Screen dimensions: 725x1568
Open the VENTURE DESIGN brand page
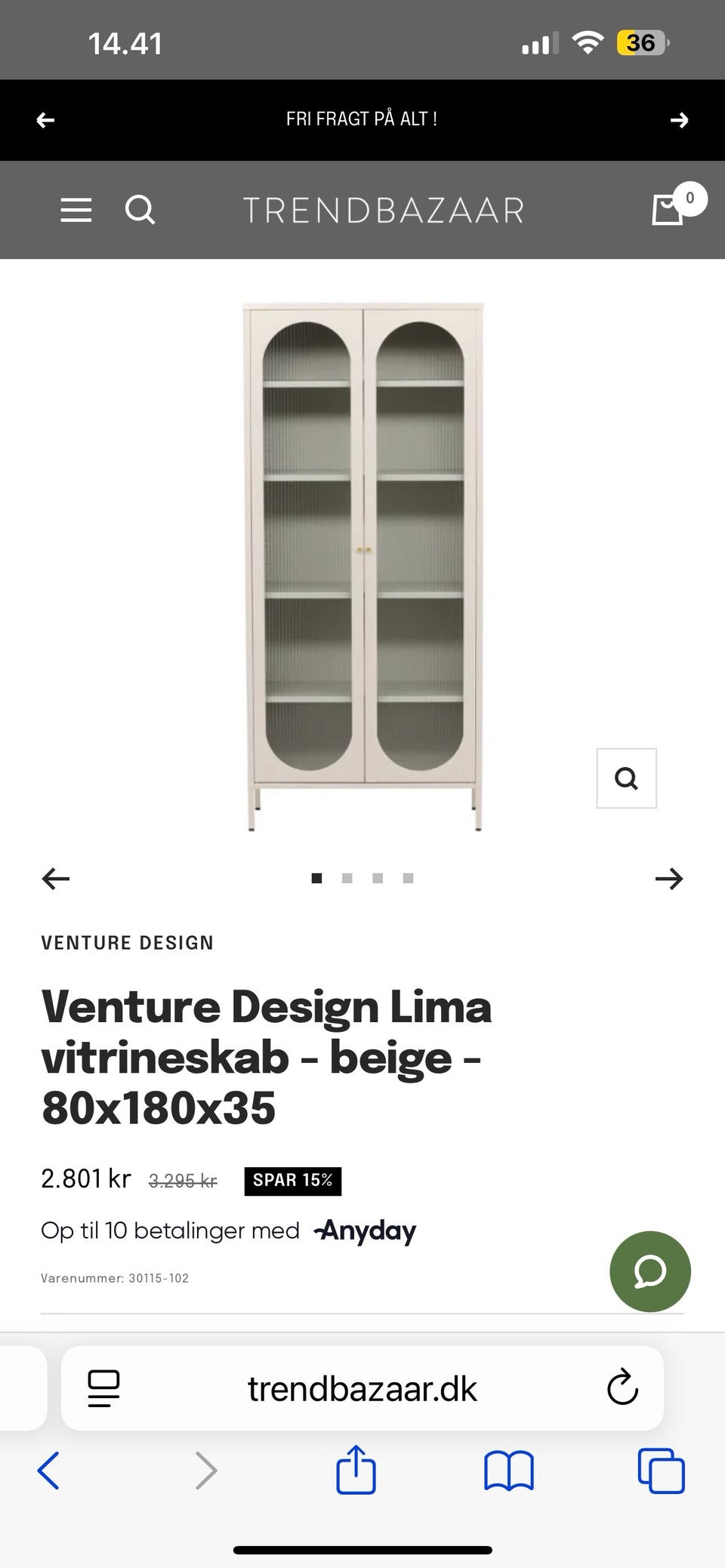[127, 942]
